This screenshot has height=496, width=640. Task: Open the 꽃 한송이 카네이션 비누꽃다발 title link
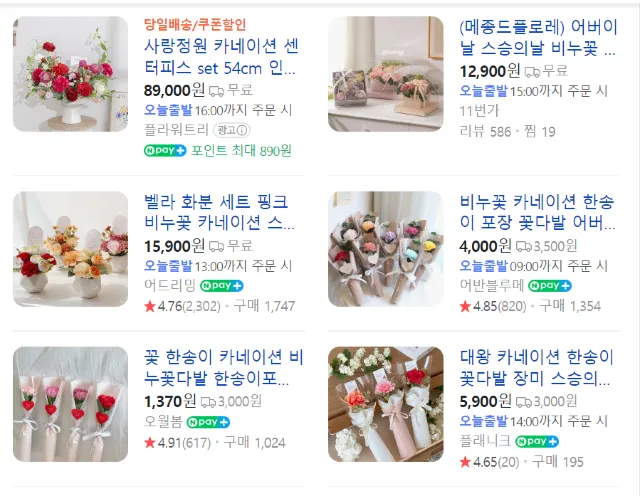(222, 368)
